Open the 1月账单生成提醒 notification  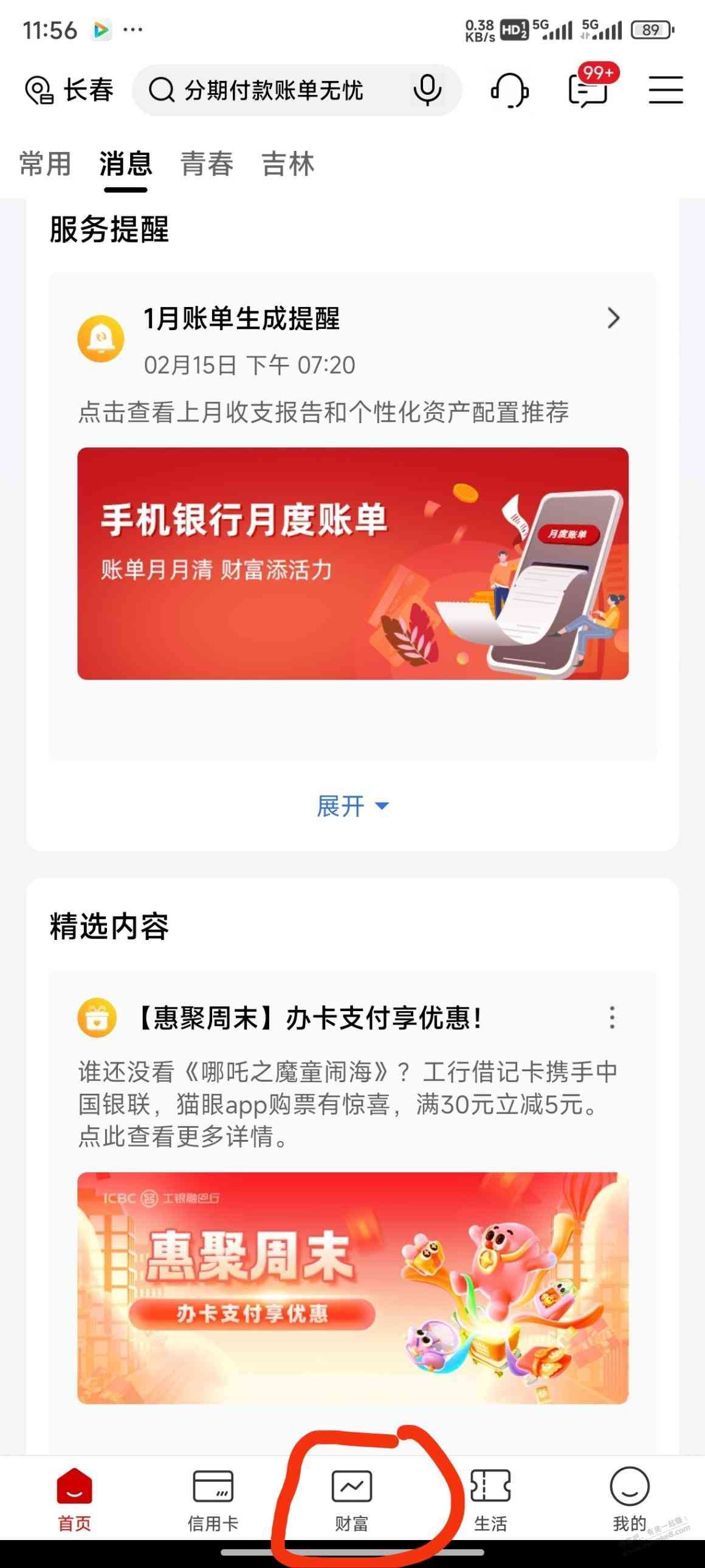point(353,339)
